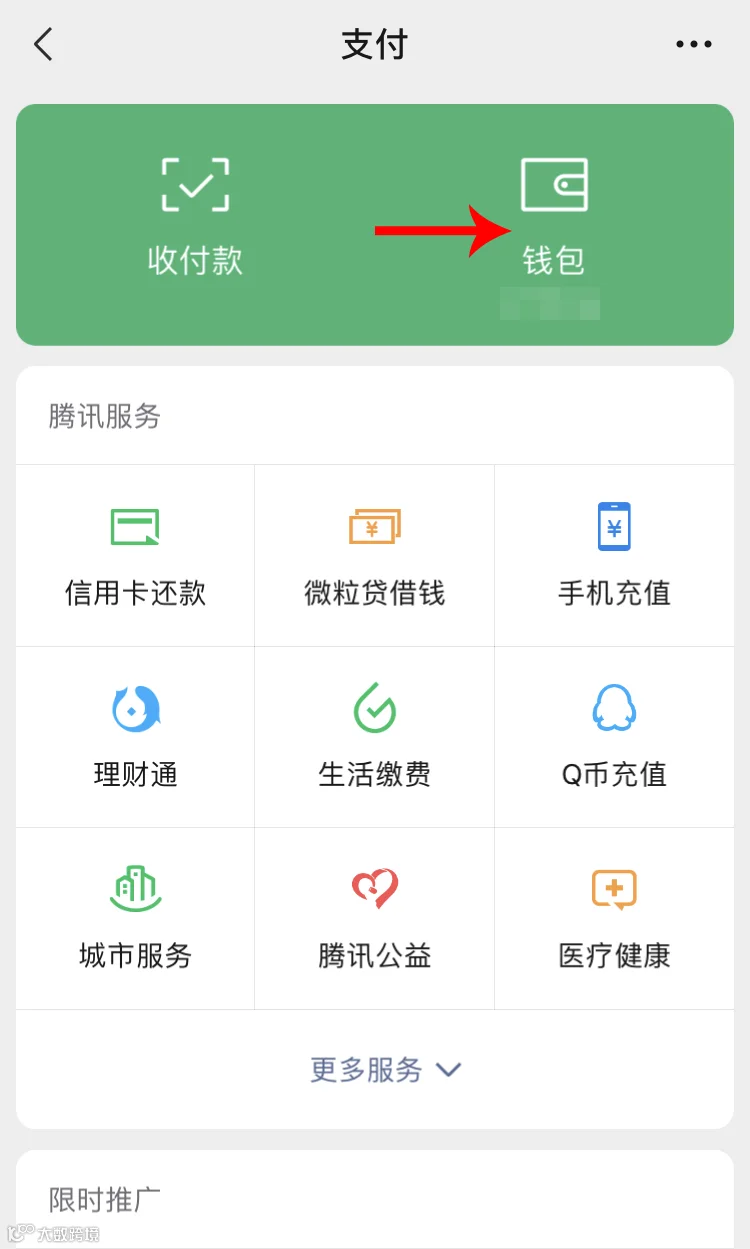Screen dimensions: 750x1249
Task: Open 理财通 wealth management
Action: 135,737
